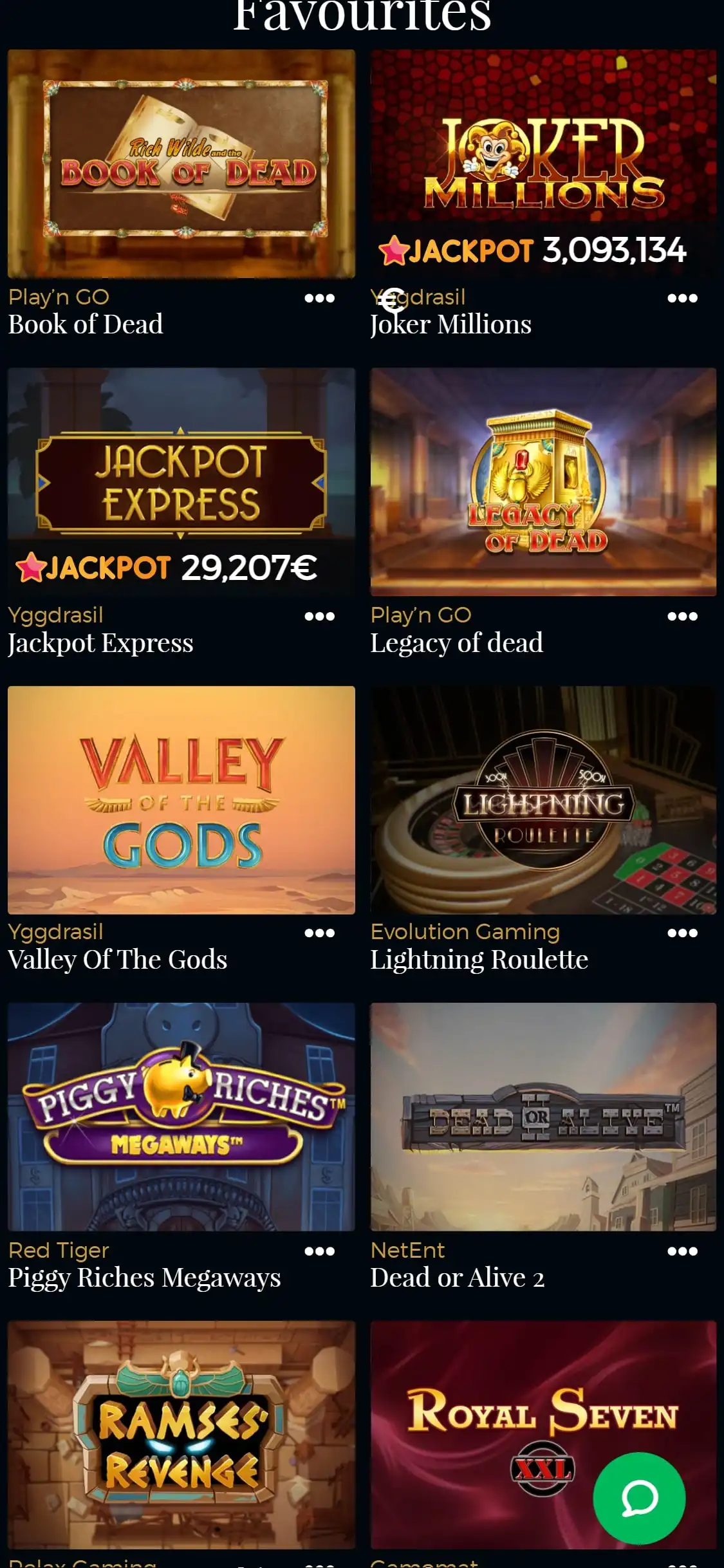
Task: Open the Joker Millions jackpot game
Action: tap(543, 163)
